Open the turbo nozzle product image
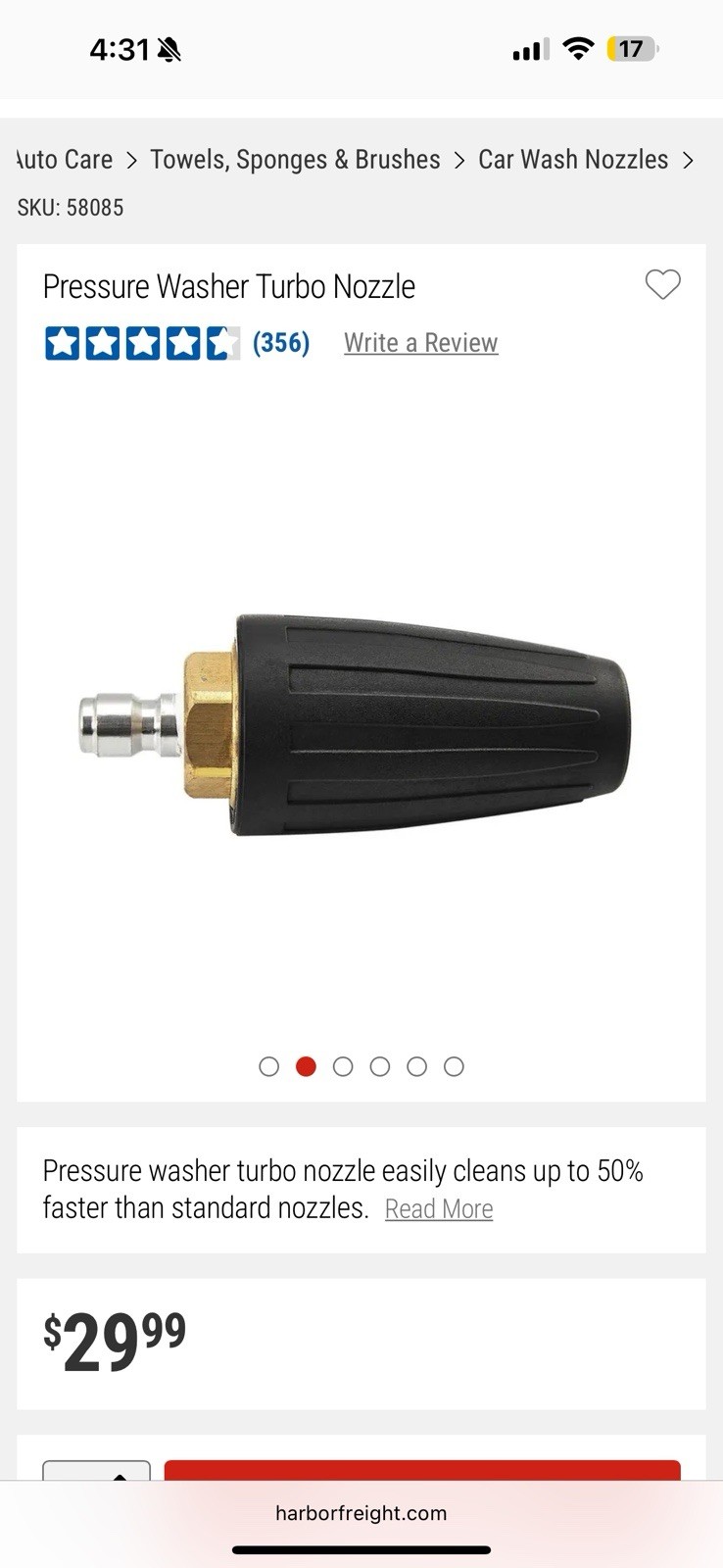This screenshot has height=1568, width=723. pos(355,725)
